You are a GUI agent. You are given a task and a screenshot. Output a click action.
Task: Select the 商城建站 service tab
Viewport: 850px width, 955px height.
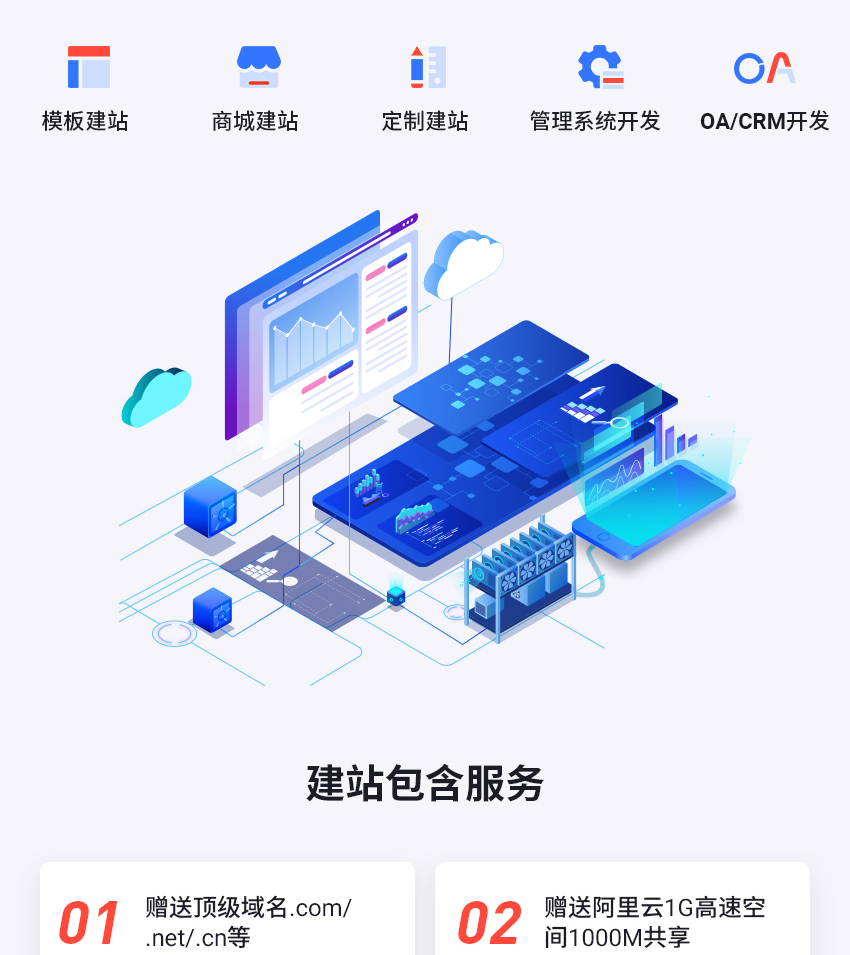pyautogui.click(x=256, y=89)
